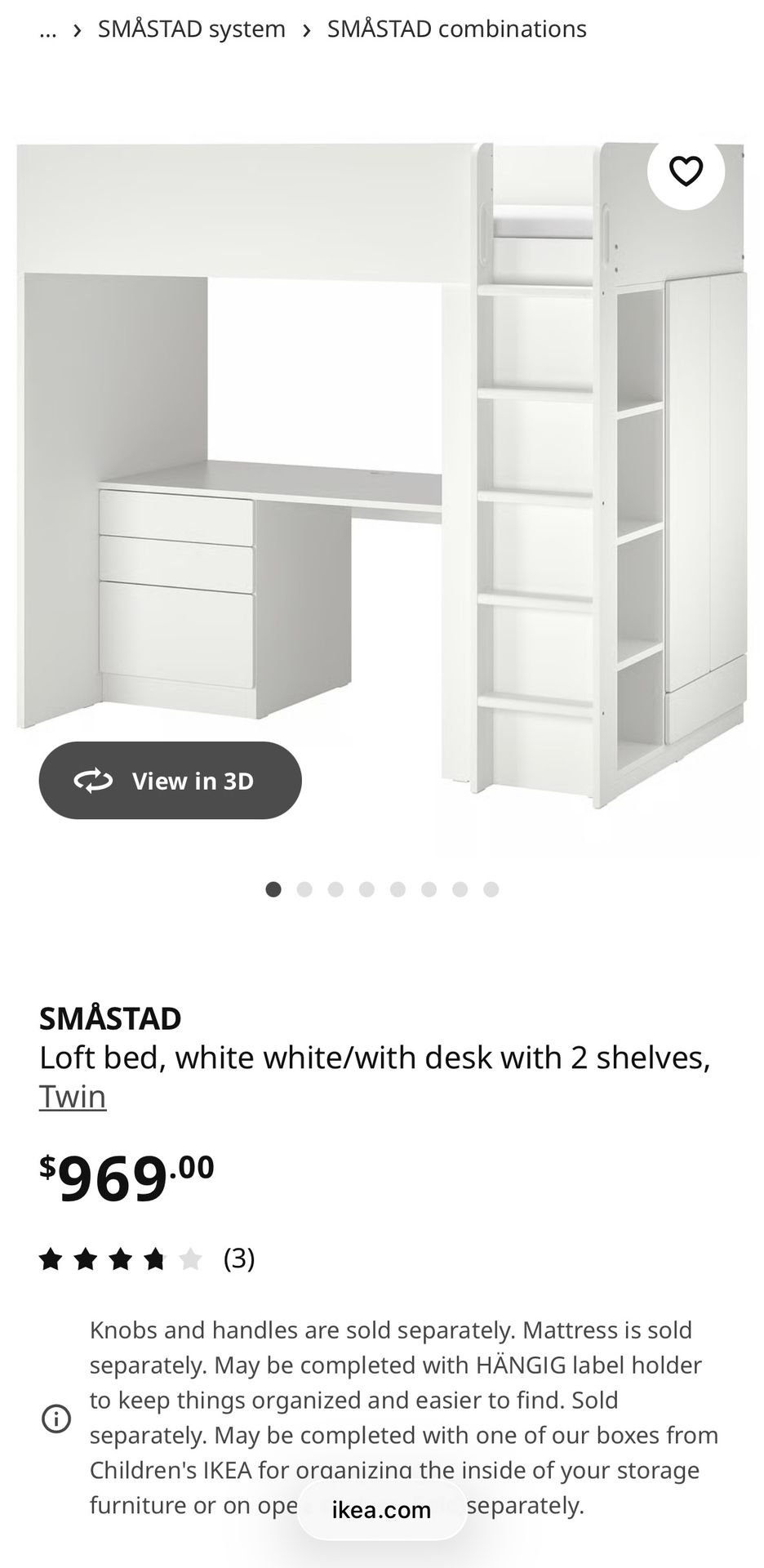The image size is (764, 1568).
Task: Click the ikea.com label
Action: pyautogui.click(x=382, y=1509)
